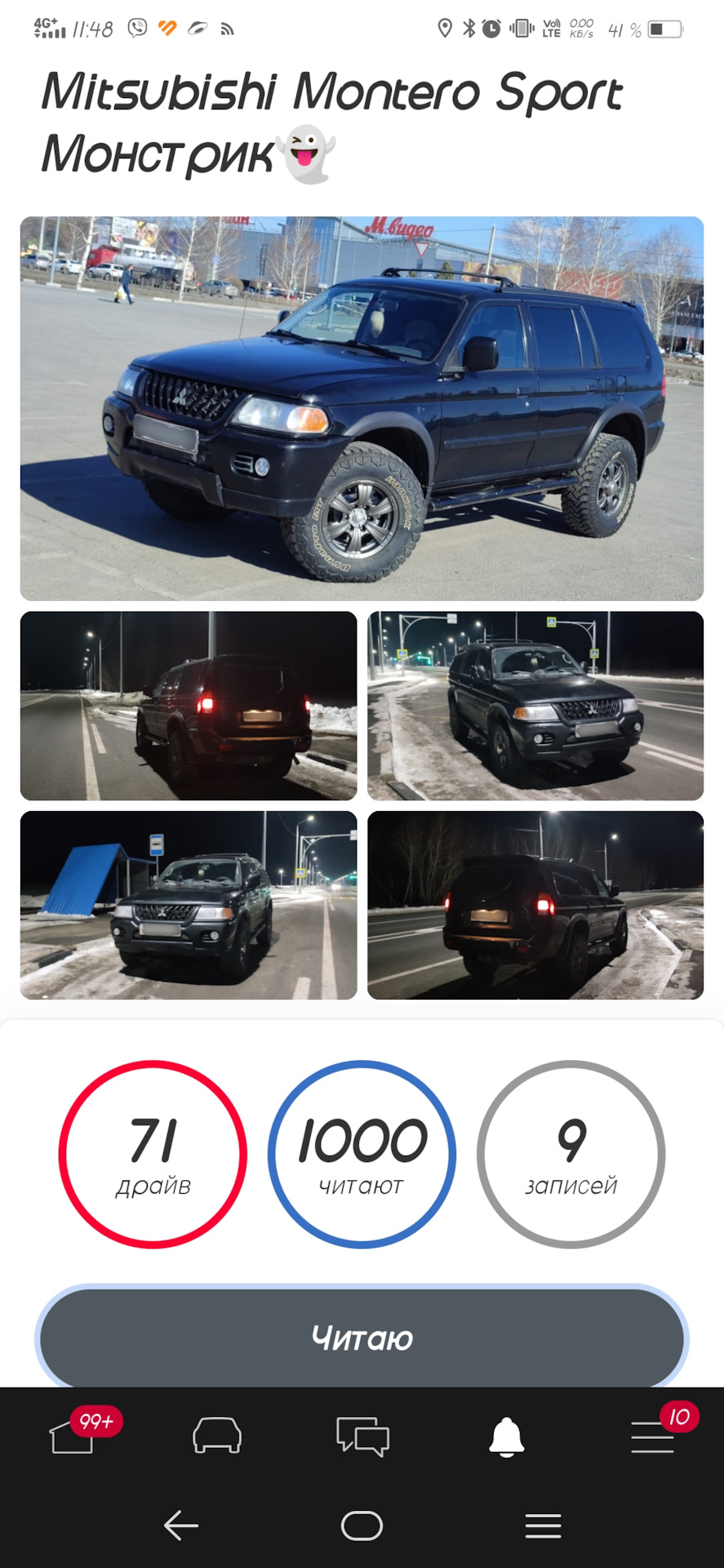Open the 71 драйв counter
724x1568 pixels.
(x=153, y=1154)
